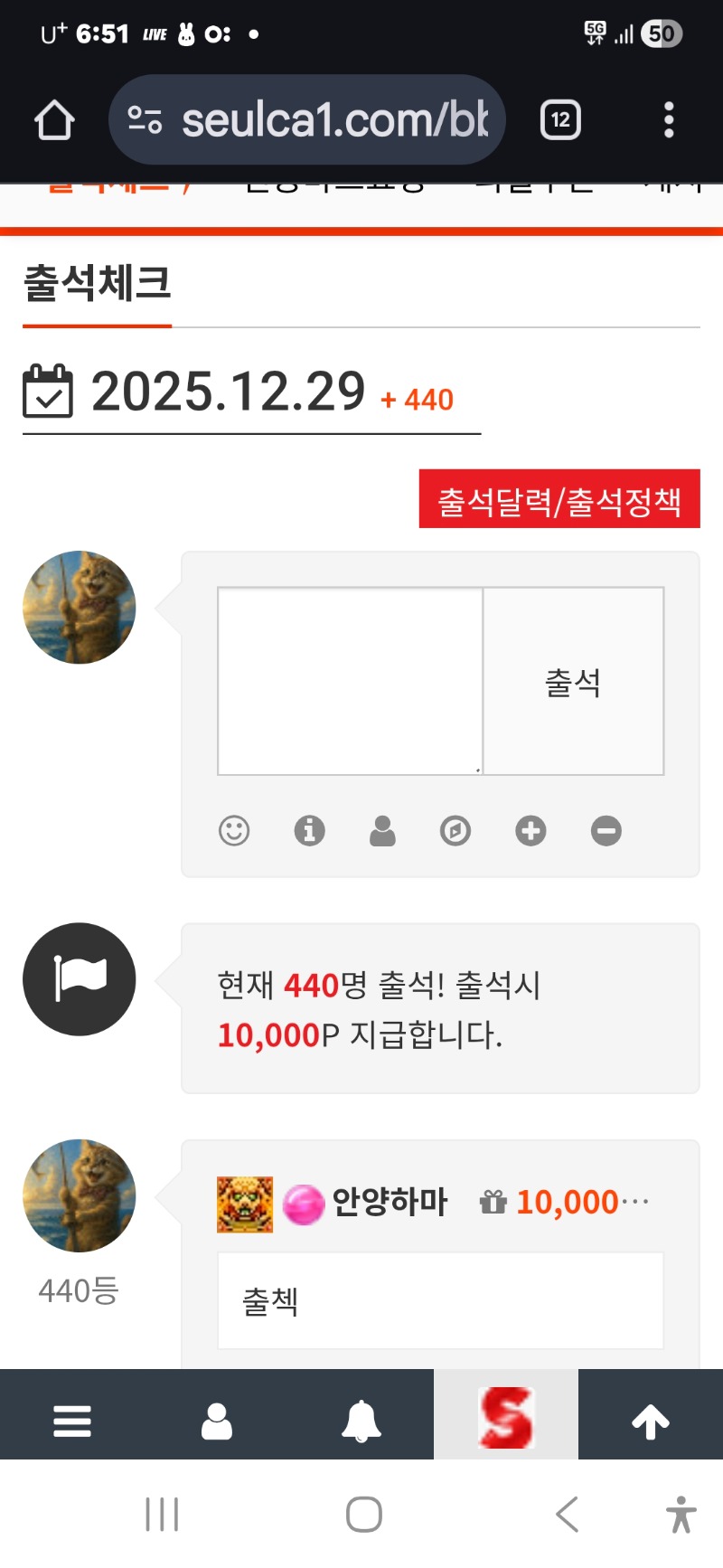Submit attendance with the 출석 button

click(574, 681)
